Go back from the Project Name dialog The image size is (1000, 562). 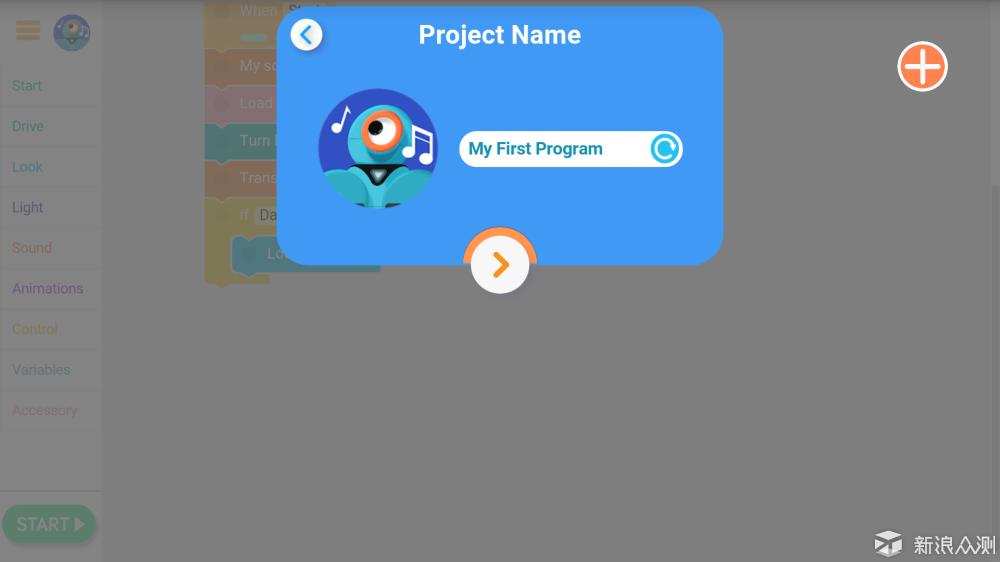click(x=307, y=35)
